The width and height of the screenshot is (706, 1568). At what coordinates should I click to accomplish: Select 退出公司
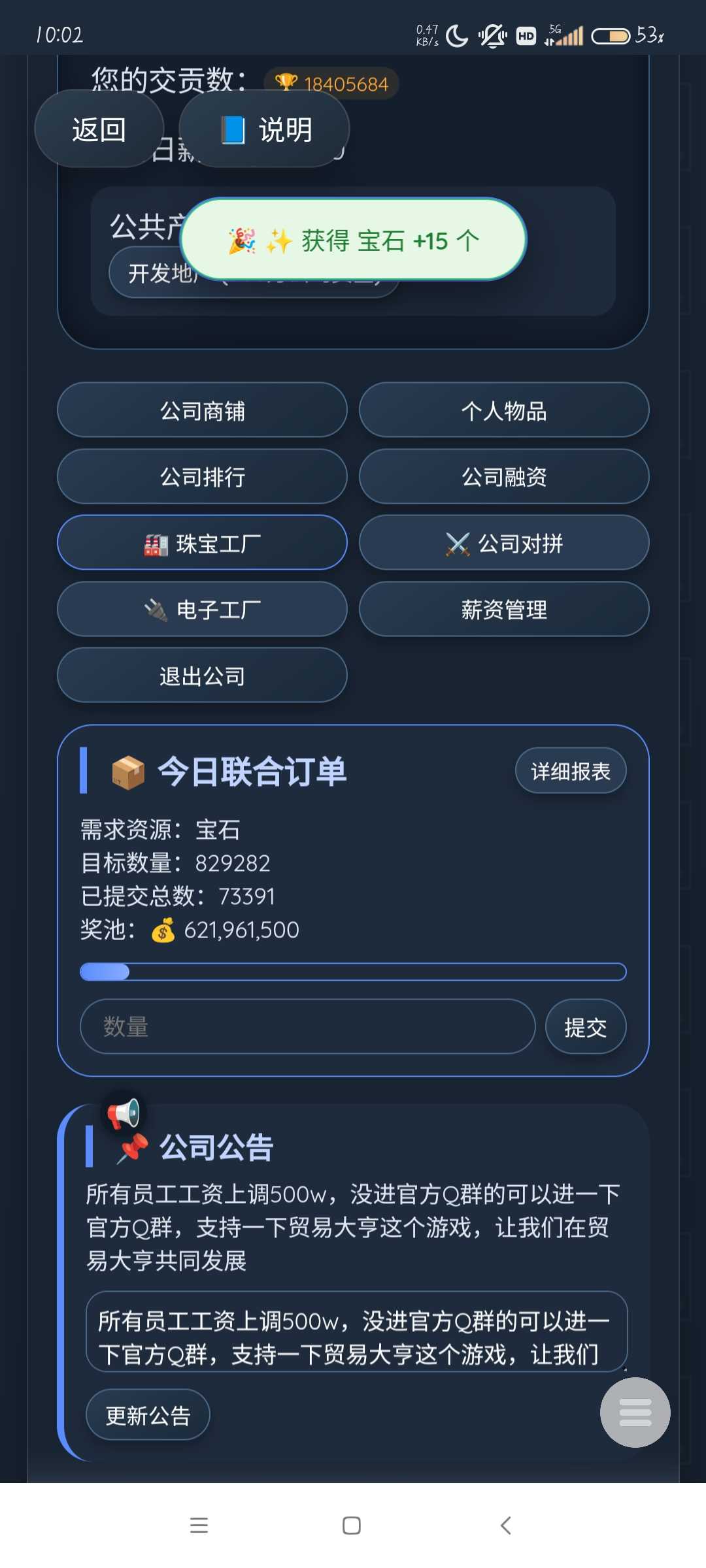point(202,676)
